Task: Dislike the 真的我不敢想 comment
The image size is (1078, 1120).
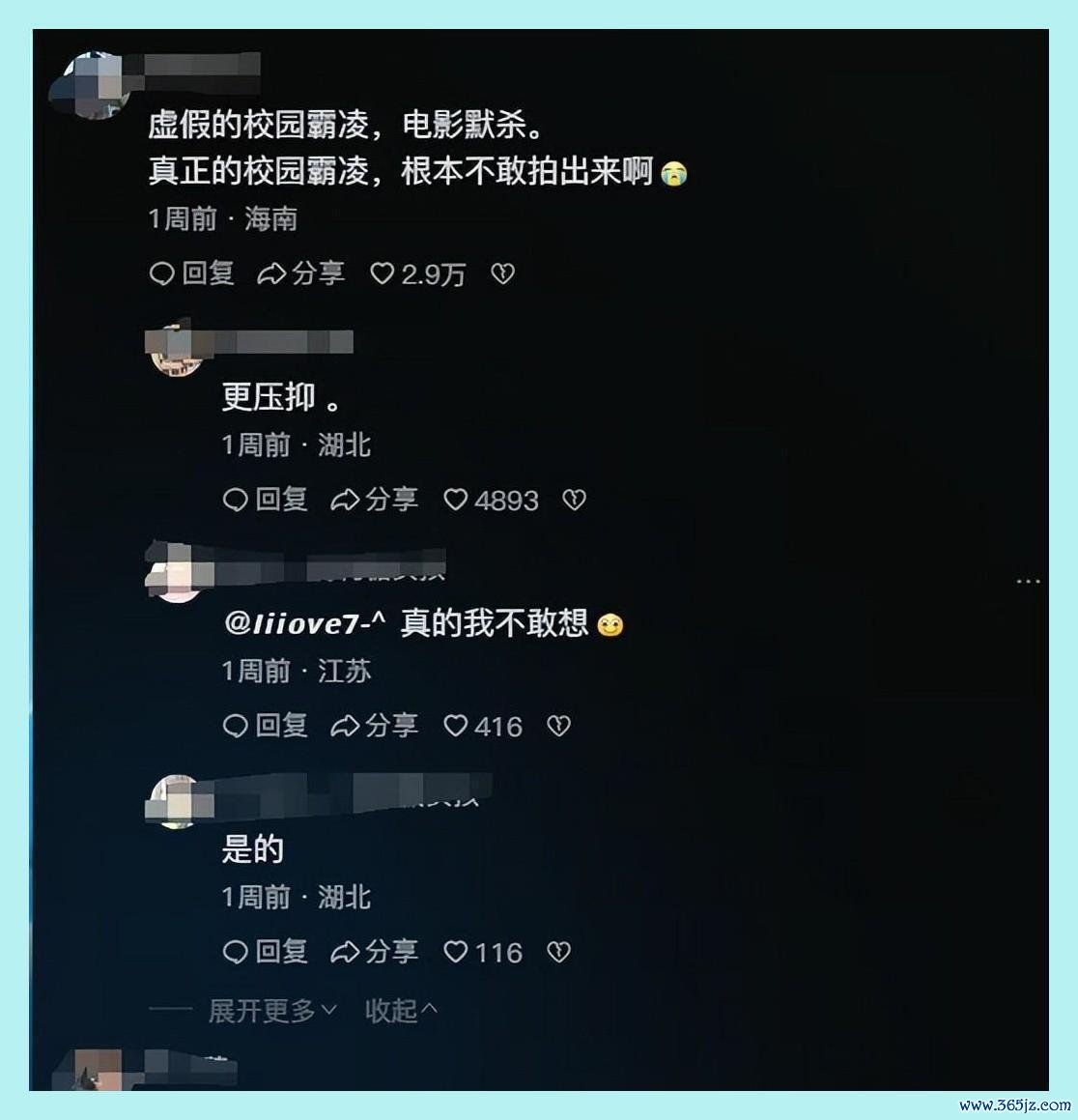Action: click(x=558, y=726)
